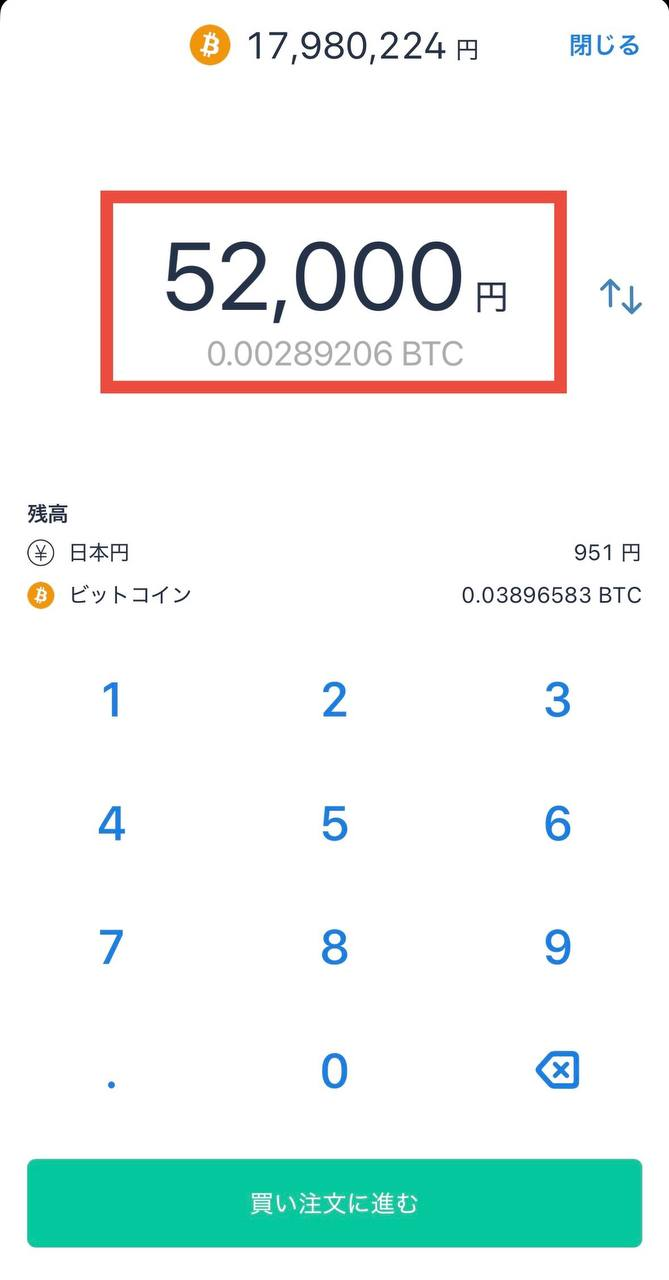Enter digit 0 on the keypad
The height and width of the screenshot is (1280, 669).
coord(334,1071)
